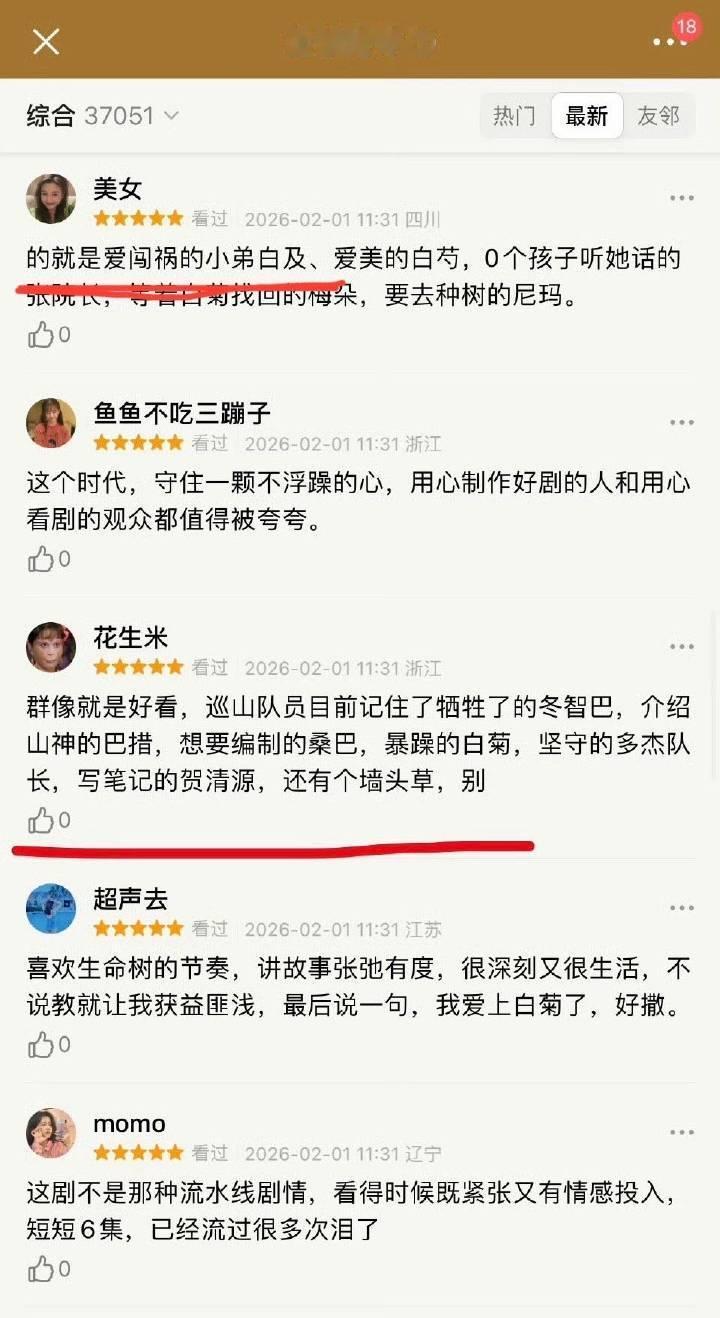Switch to the 热门 tab
Image resolution: width=720 pixels, height=1318 pixels.
(514, 116)
